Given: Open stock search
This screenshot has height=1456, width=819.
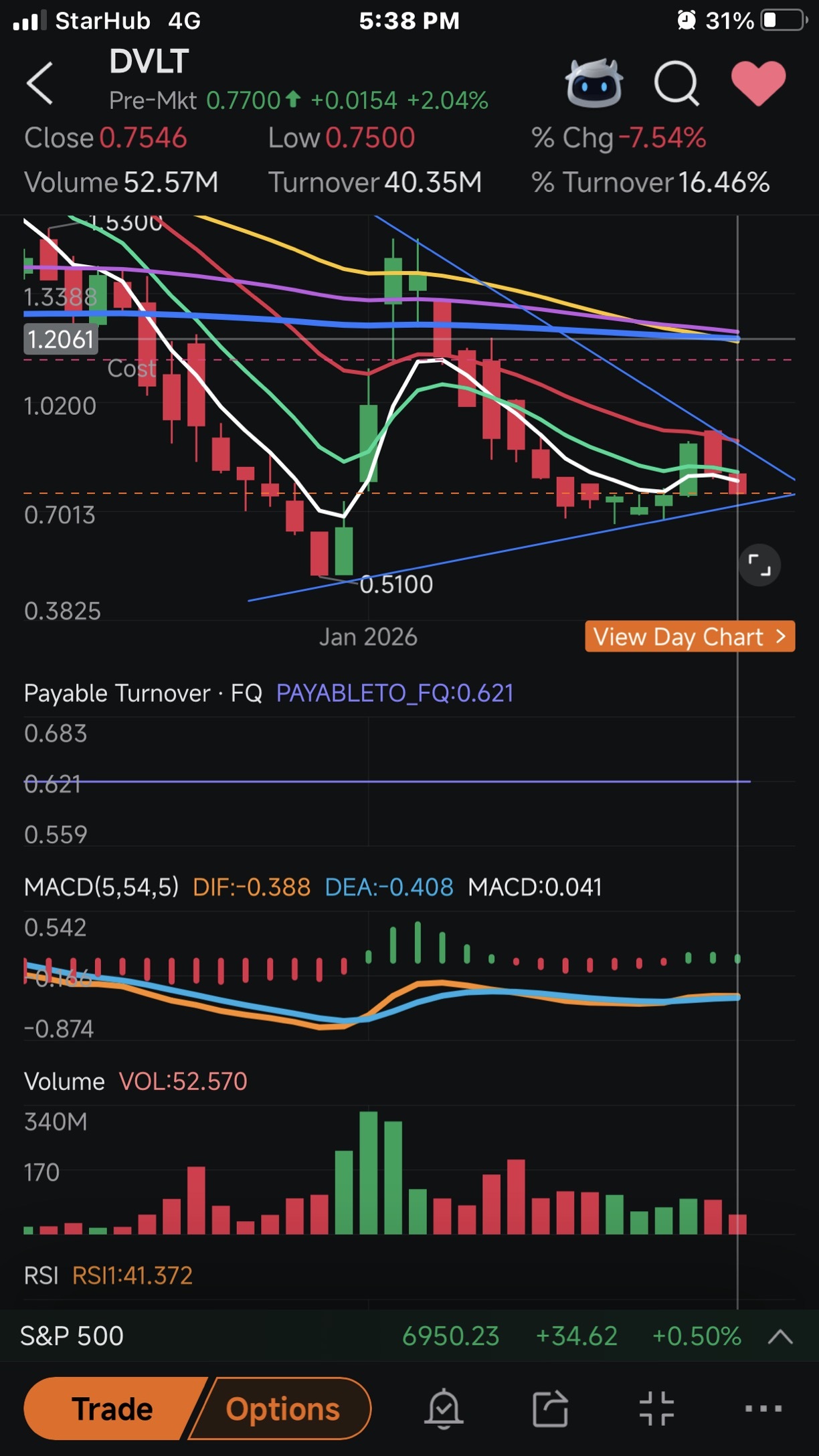Looking at the screenshot, I should 676,84.
